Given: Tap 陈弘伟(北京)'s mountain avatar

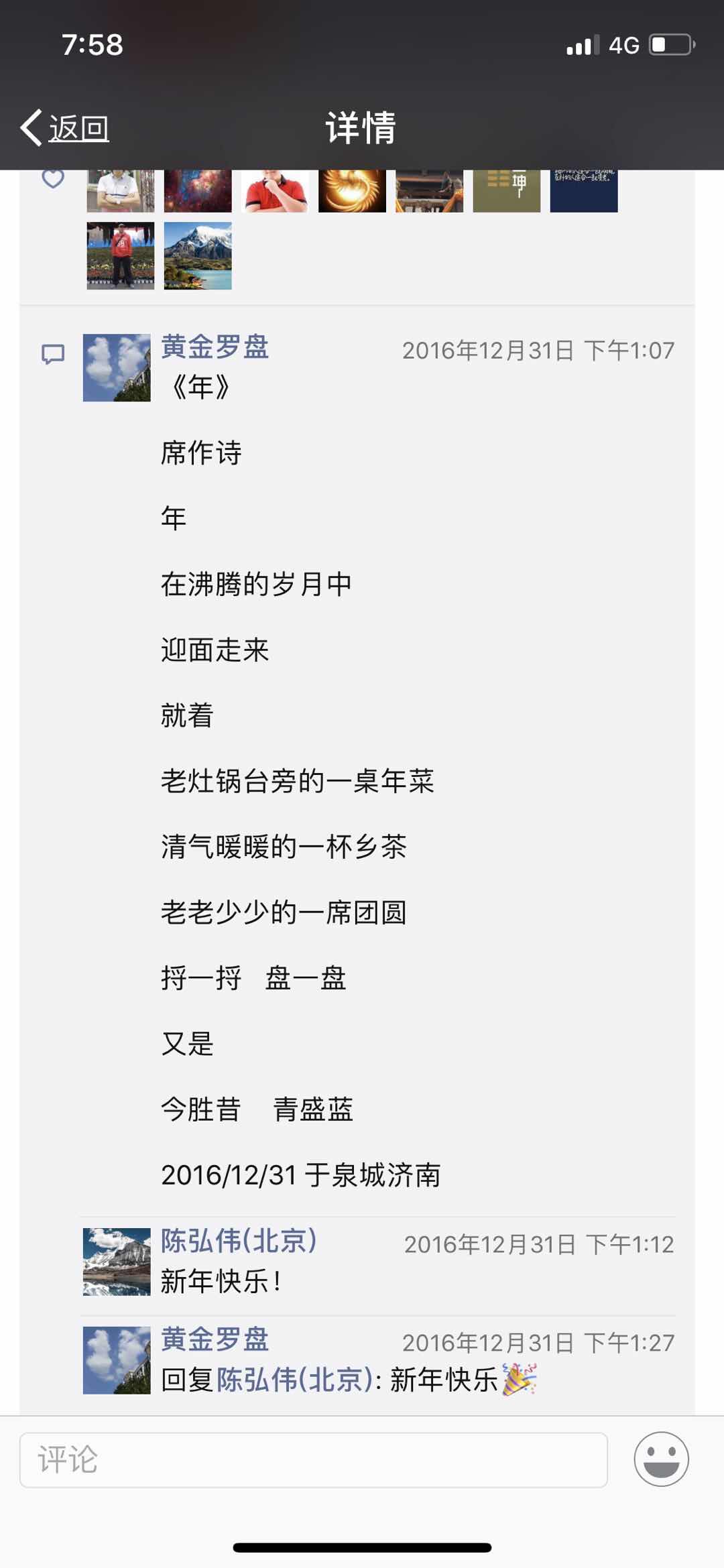Looking at the screenshot, I should coord(117,1262).
